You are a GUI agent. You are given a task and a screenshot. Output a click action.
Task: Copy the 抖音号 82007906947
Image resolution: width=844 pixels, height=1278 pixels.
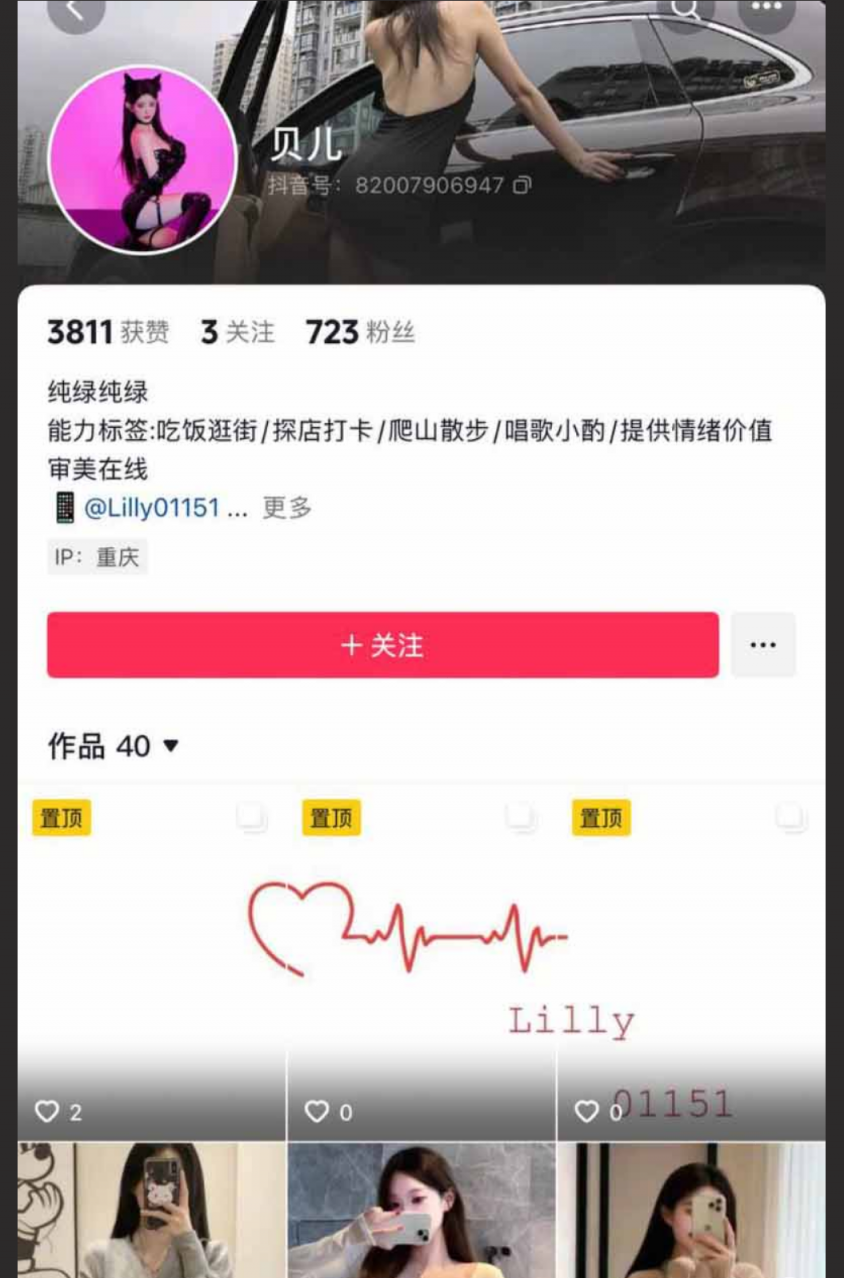(522, 185)
